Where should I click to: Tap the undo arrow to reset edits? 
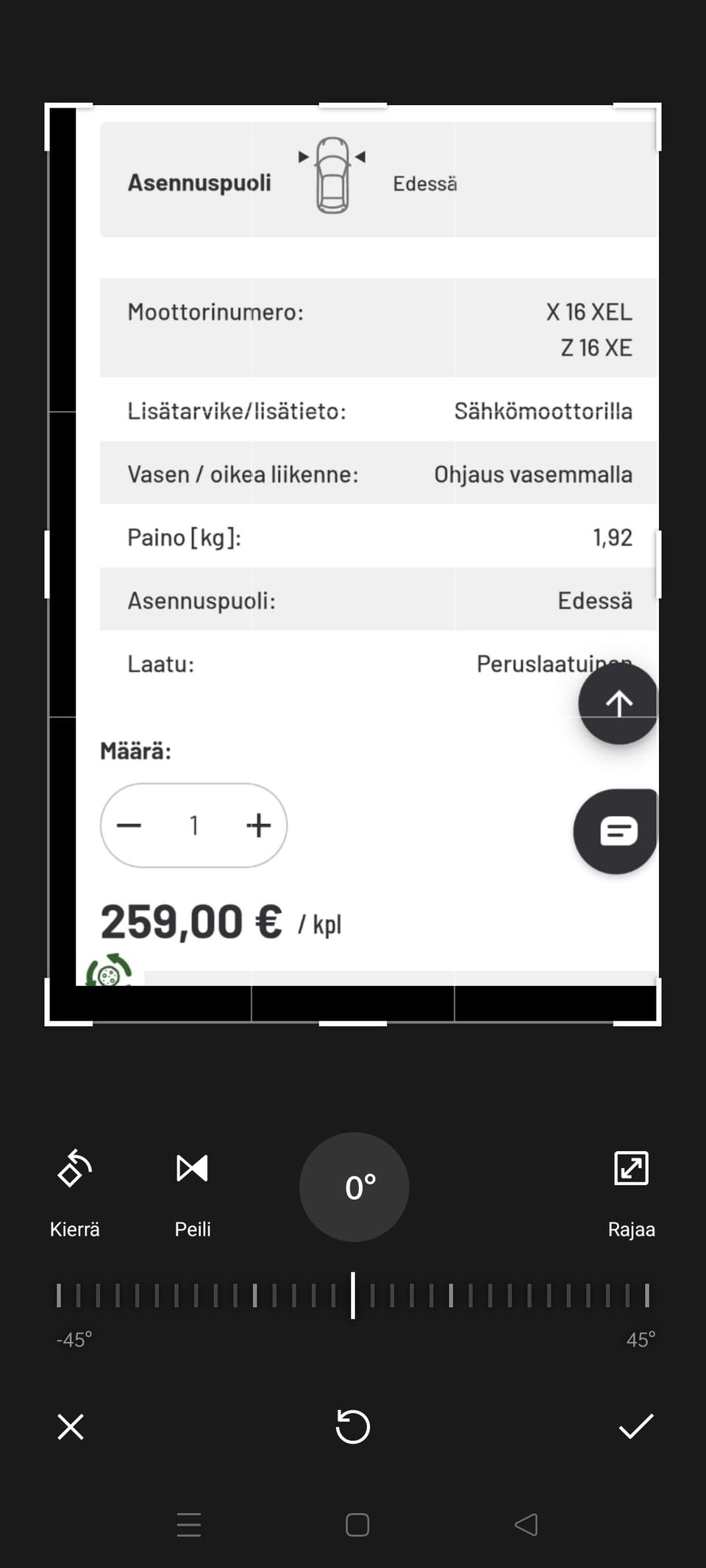pos(353,1427)
